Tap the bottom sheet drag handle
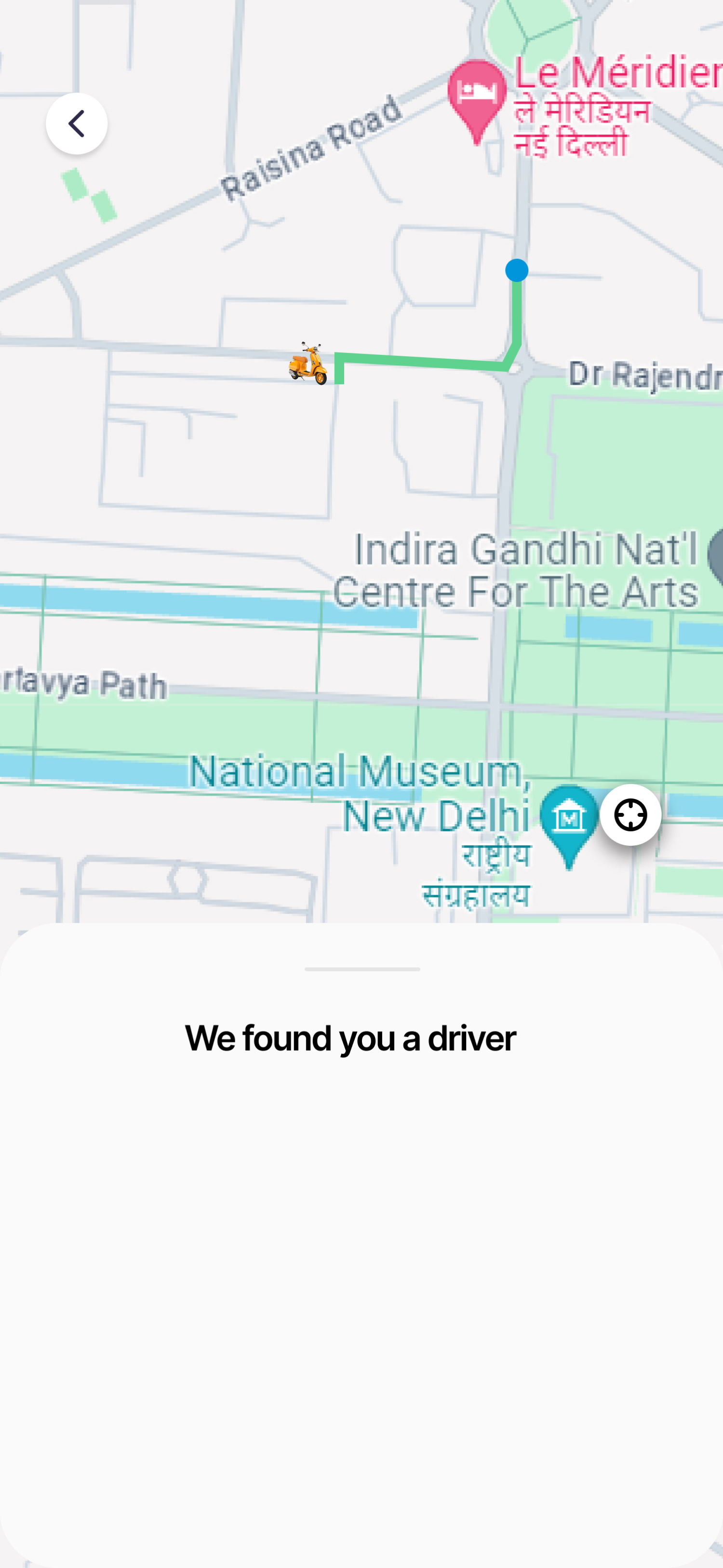This screenshot has width=723, height=1568. pos(362,969)
